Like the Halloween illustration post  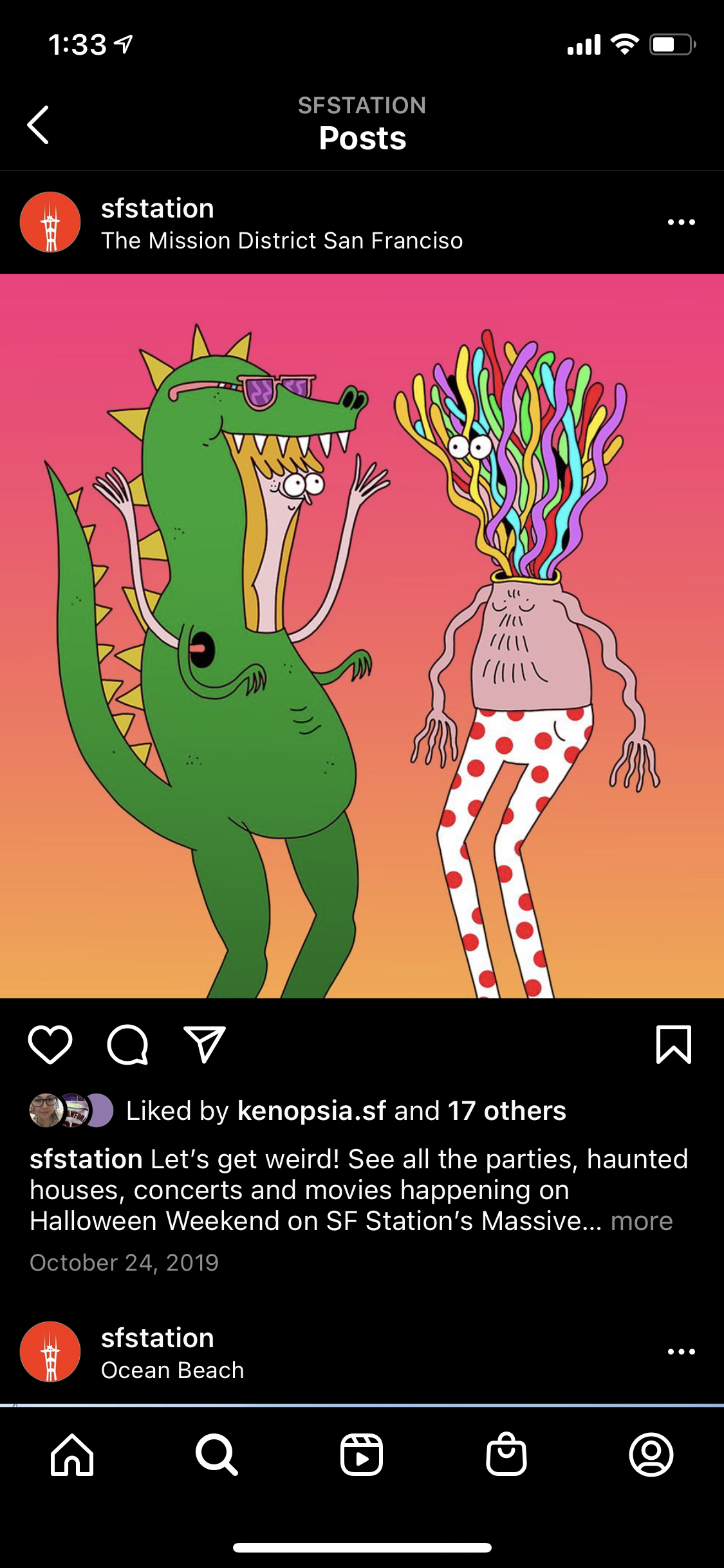50,1044
